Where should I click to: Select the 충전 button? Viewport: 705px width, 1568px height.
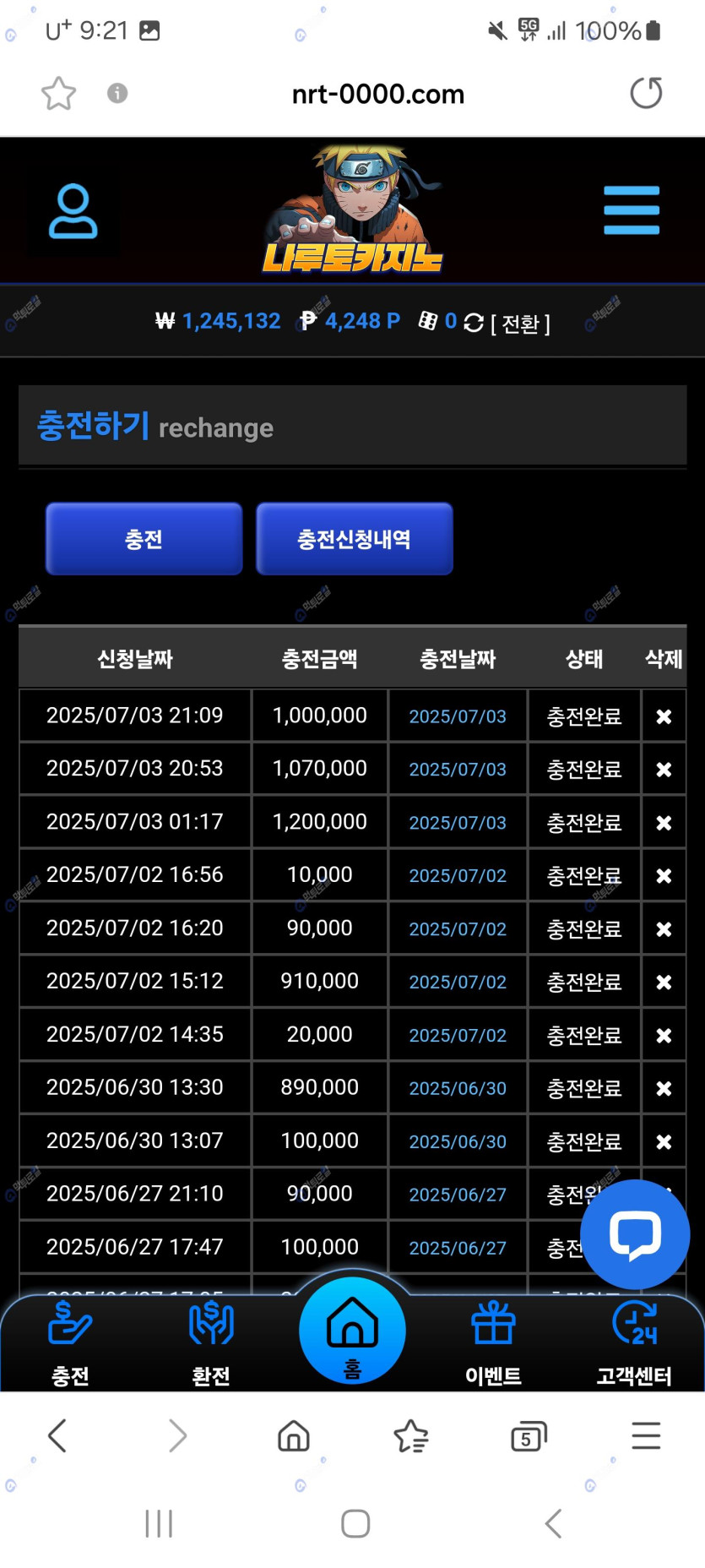pyautogui.click(x=144, y=539)
